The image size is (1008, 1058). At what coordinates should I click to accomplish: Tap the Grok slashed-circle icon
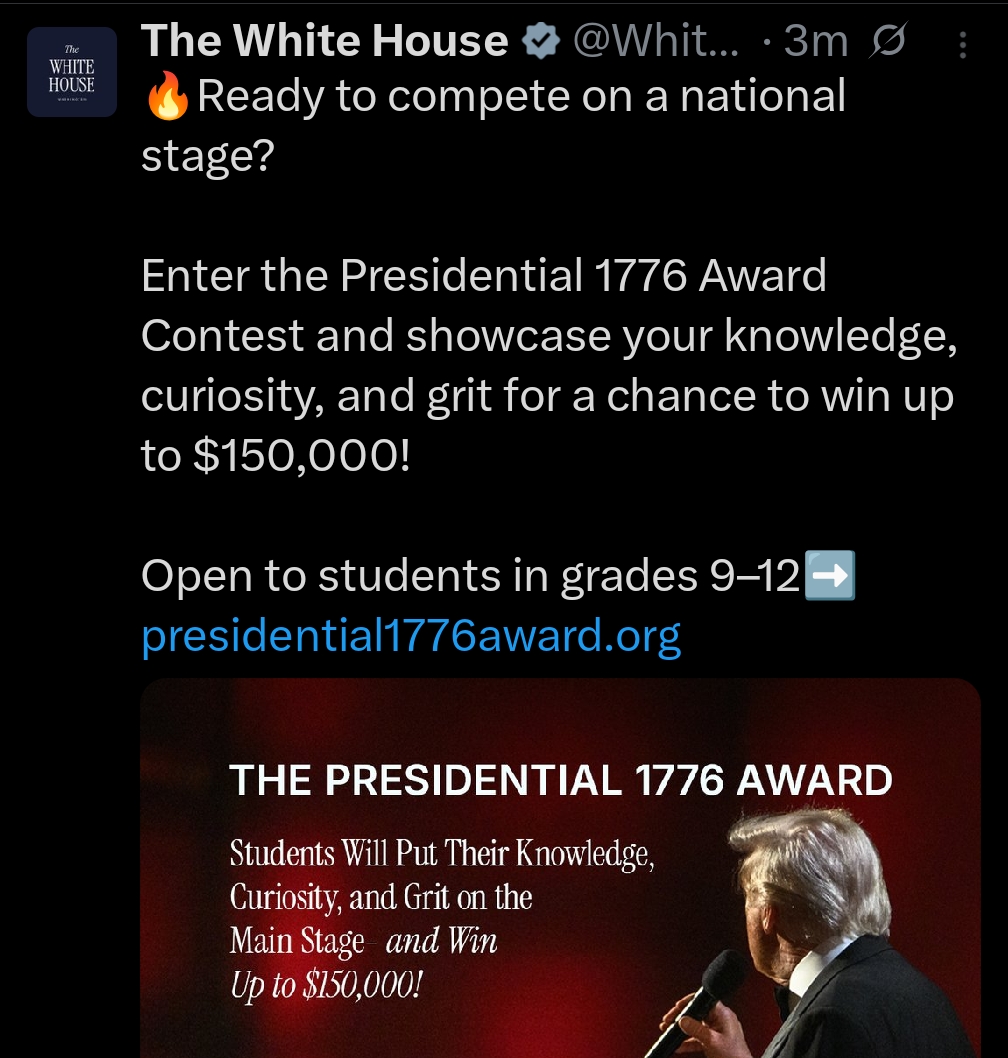click(x=889, y=42)
